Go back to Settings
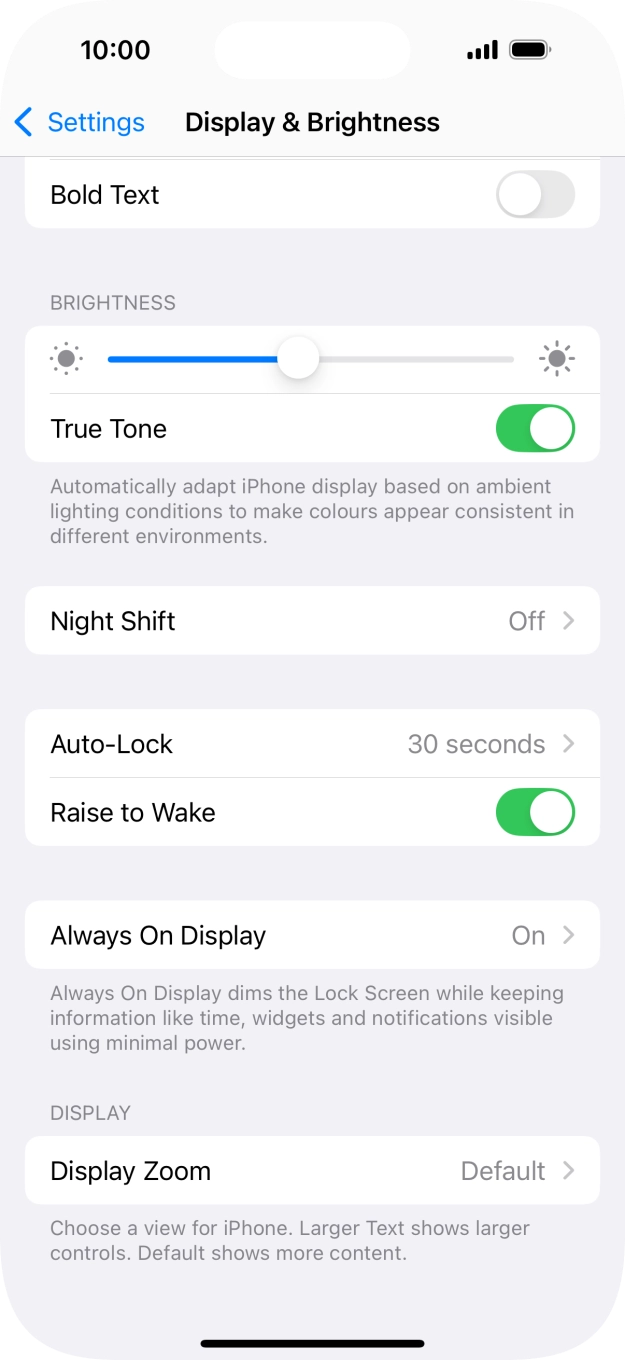The image size is (625, 1360). (x=80, y=122)
